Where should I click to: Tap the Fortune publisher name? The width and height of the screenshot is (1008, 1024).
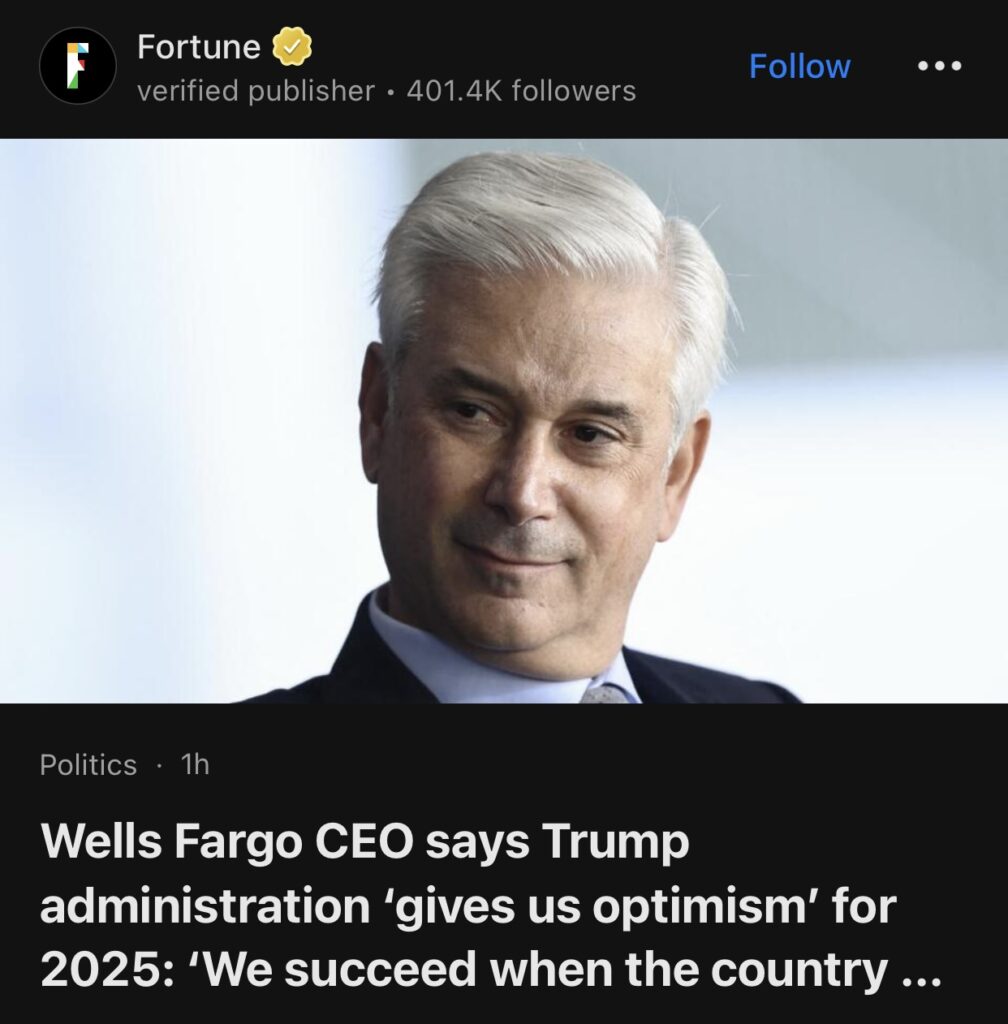tap(198, 47)
